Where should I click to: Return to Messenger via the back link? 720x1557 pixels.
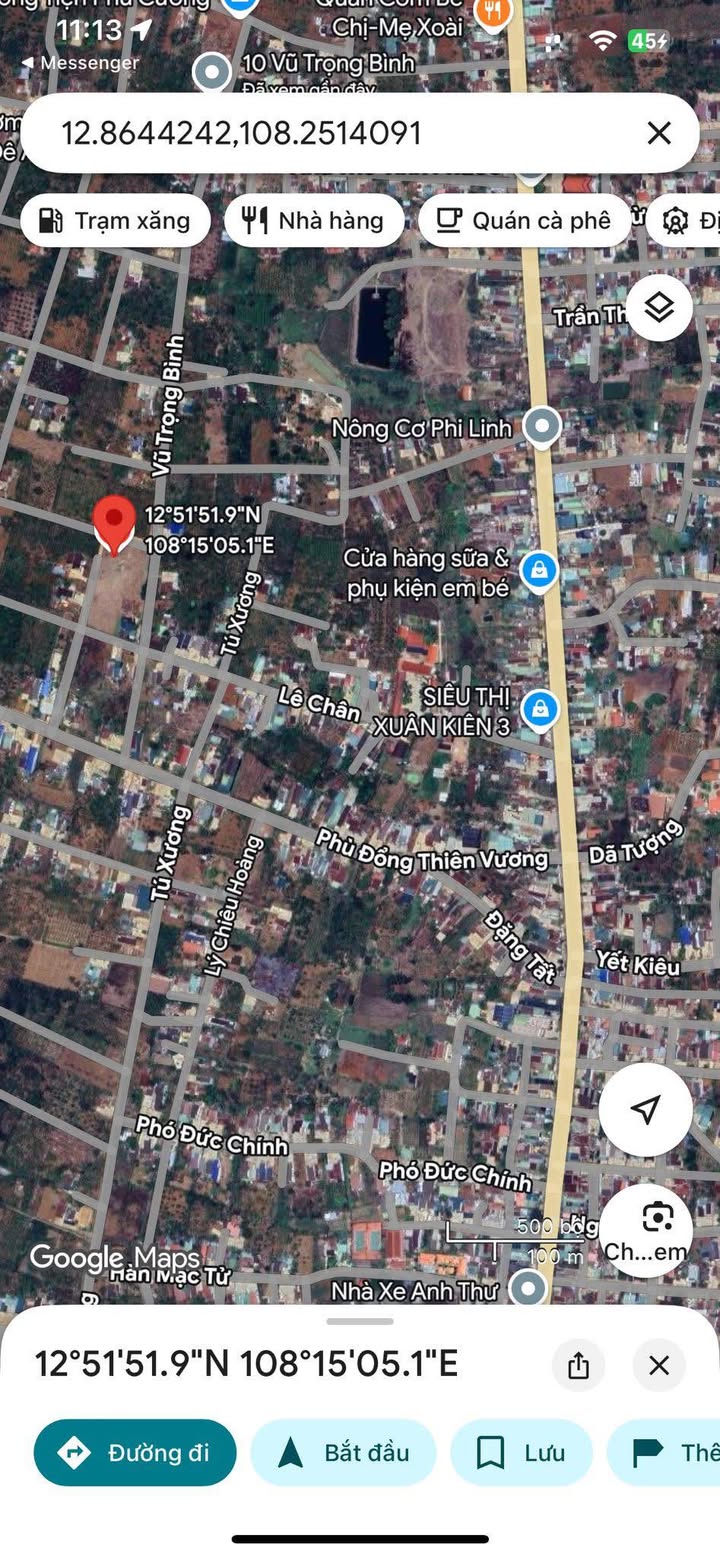[x=80, y=63]
